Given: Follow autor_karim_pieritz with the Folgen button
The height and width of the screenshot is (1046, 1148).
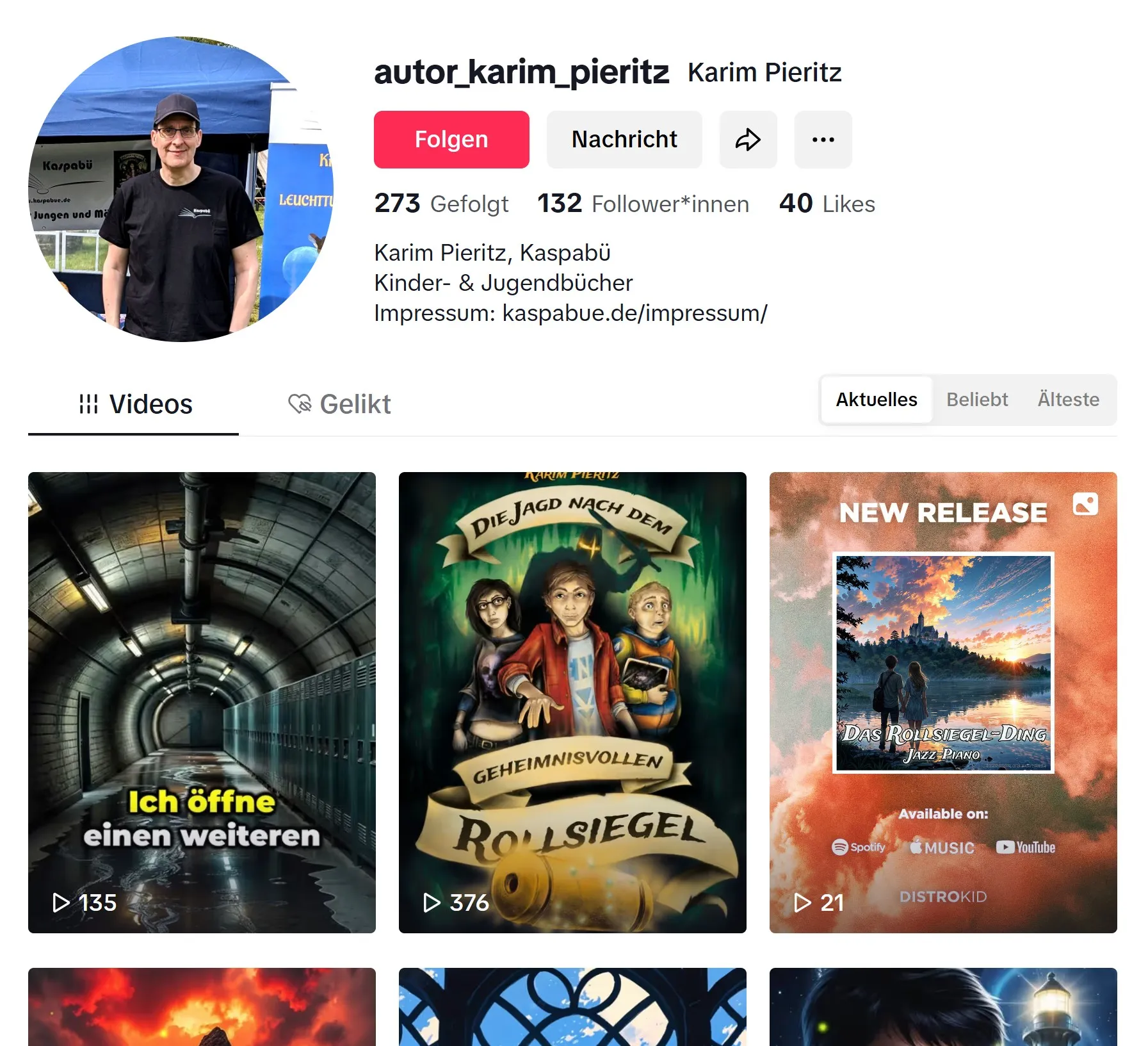Looking at the screenshot, I should (x=451, y=139).
